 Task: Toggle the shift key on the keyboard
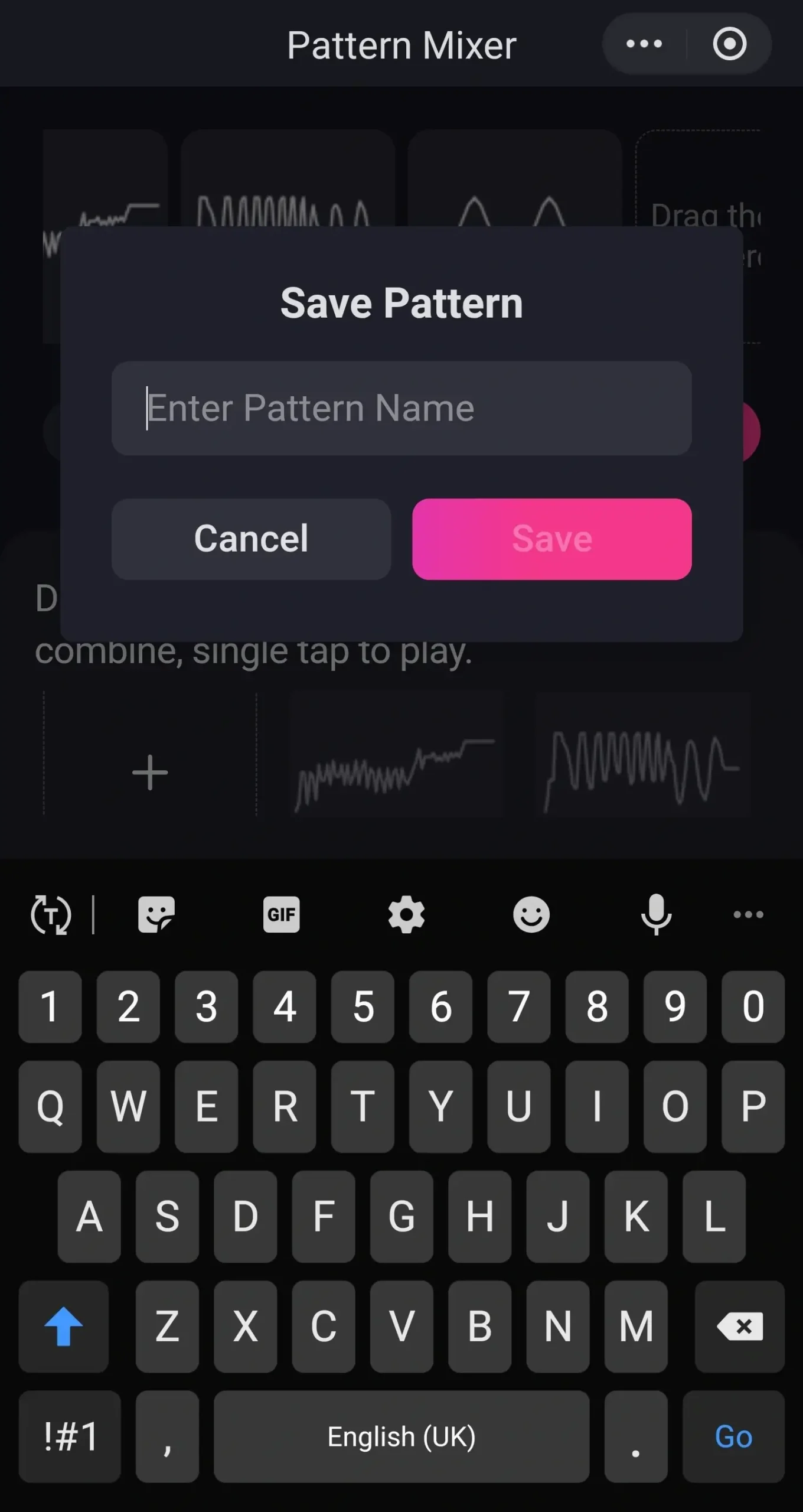pos(64,1327)
